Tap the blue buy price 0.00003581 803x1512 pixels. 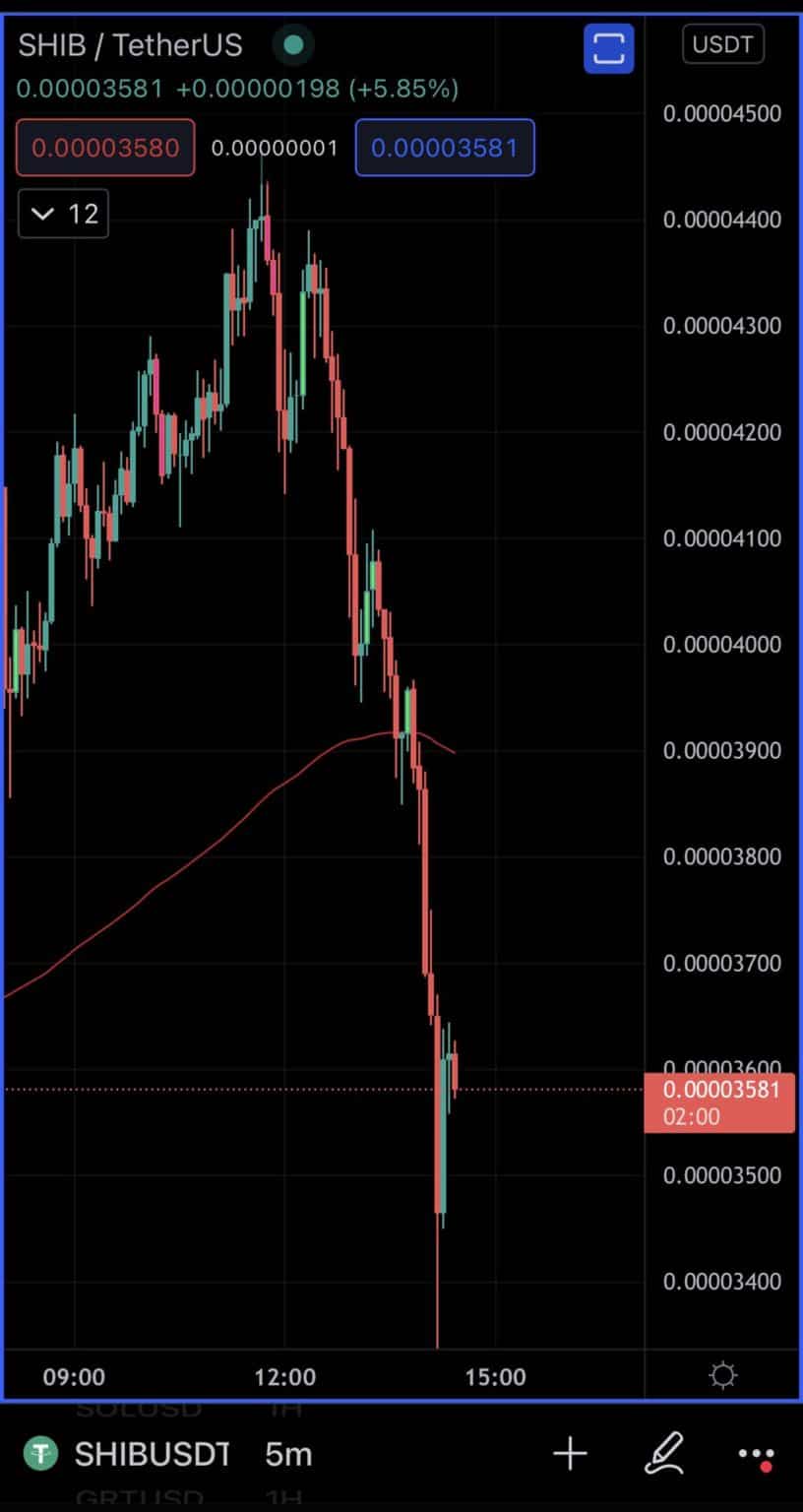point(445,148)
